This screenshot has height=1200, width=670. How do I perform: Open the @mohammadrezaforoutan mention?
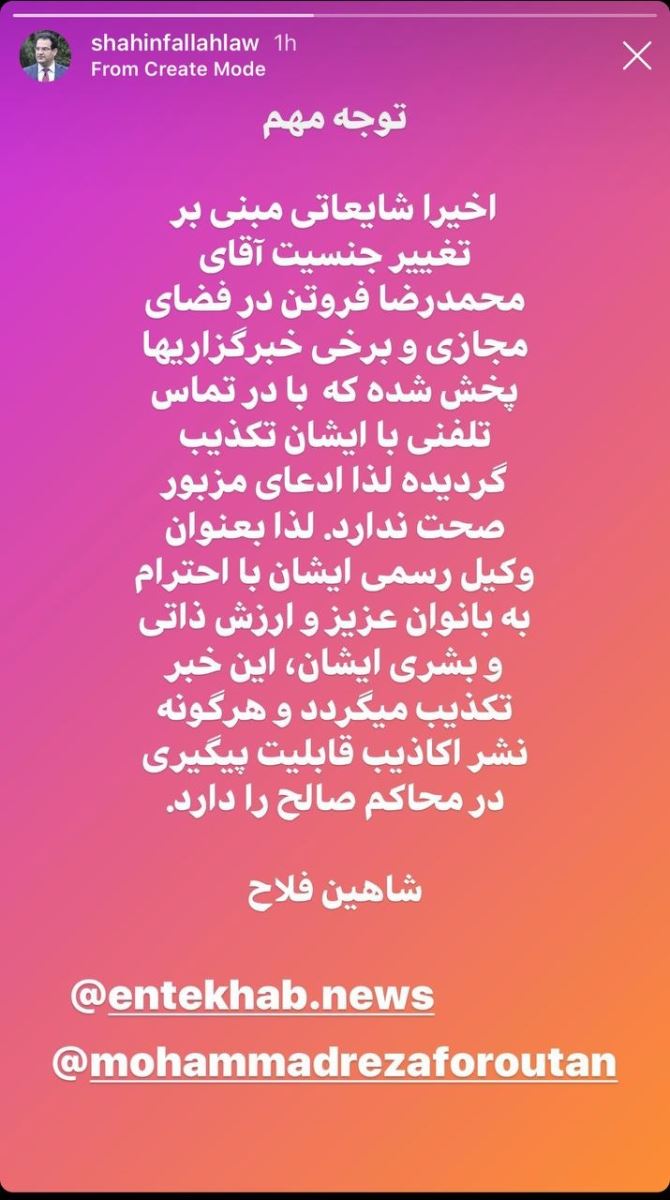tap(335, 1062)
